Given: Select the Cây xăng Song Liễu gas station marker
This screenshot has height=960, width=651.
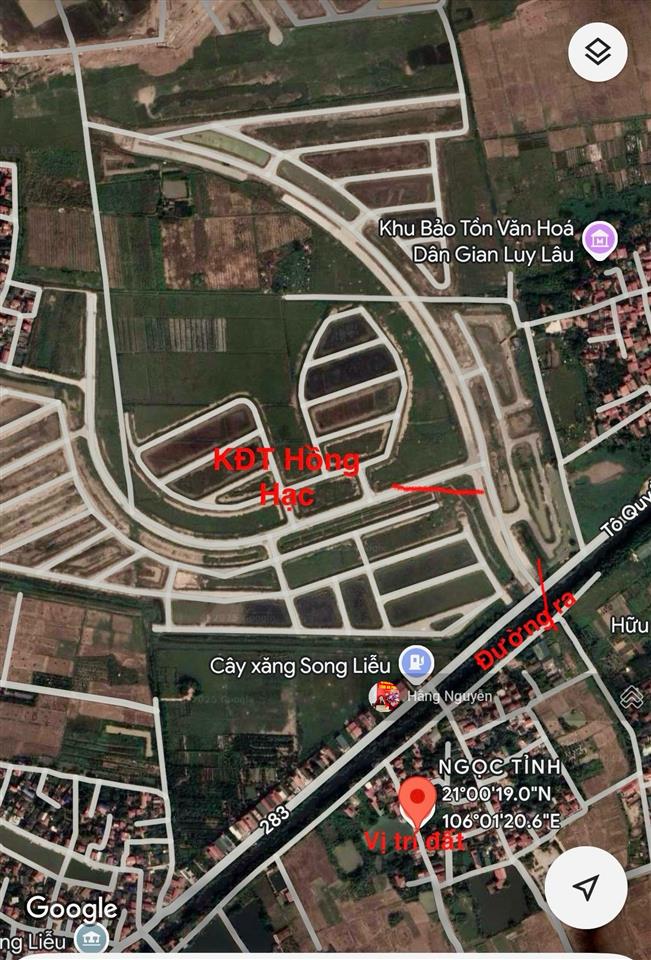Looking at the screenshot, I should pyautogui.click(x=415, y=662).
